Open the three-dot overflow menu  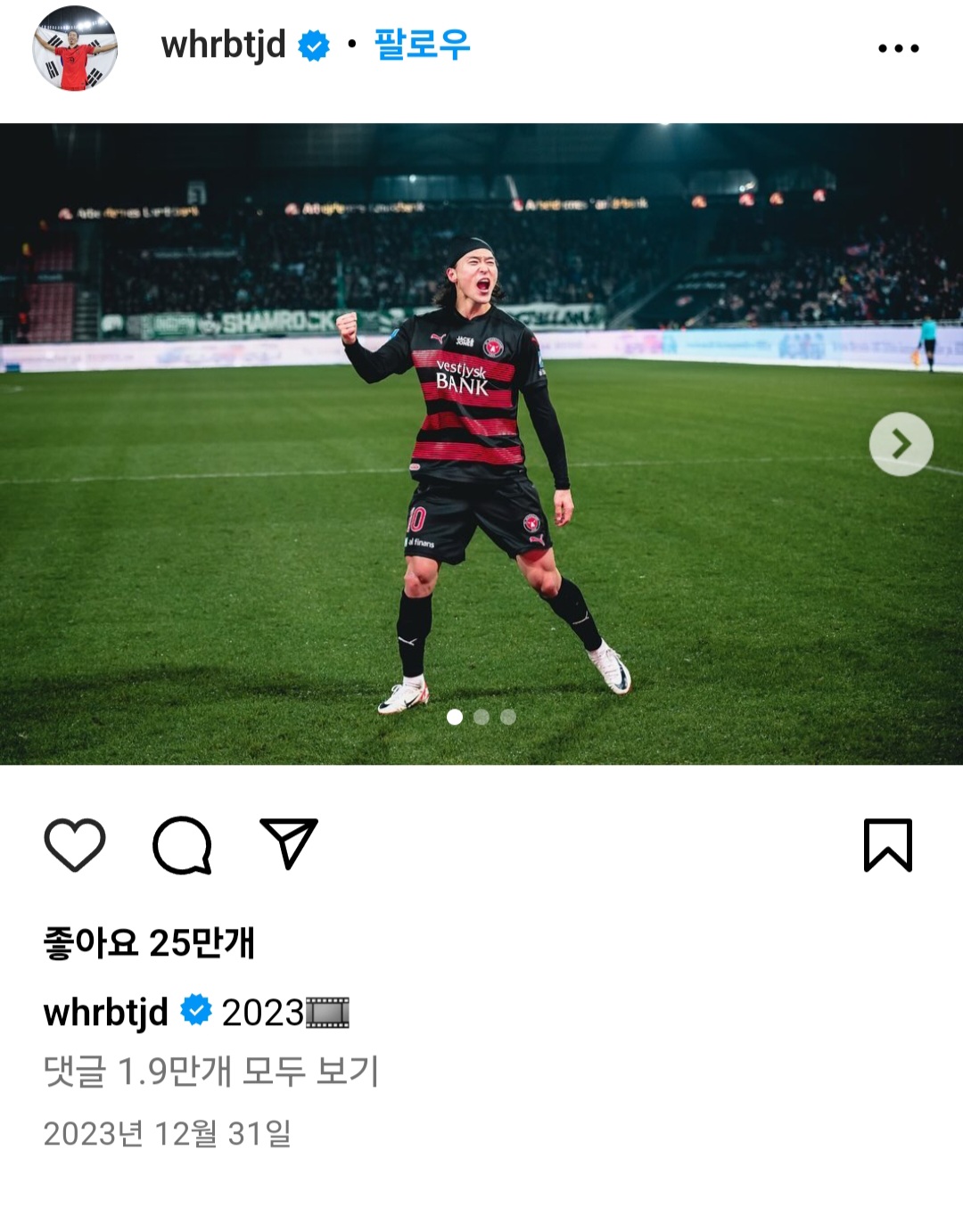point(898,48)
